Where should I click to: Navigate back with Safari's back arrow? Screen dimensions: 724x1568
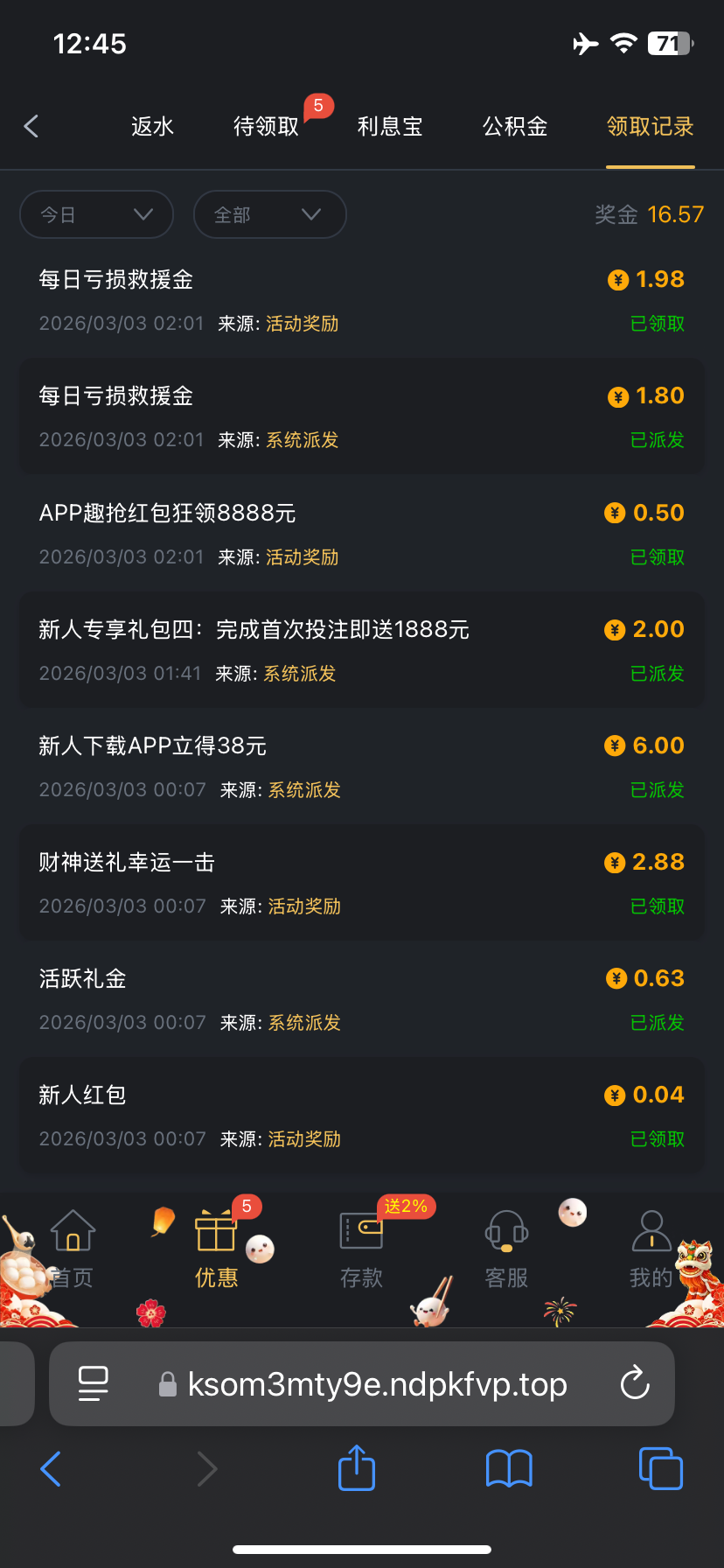[51, 1468]
